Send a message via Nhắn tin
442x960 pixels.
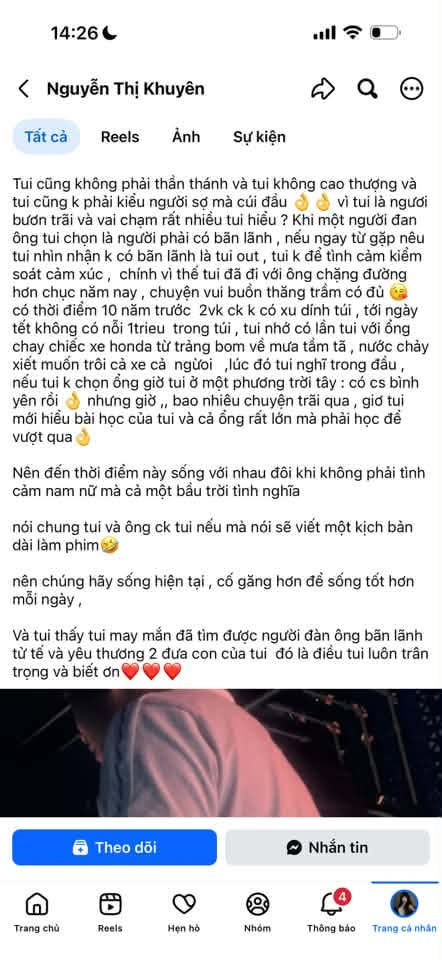tap(328, 847)
